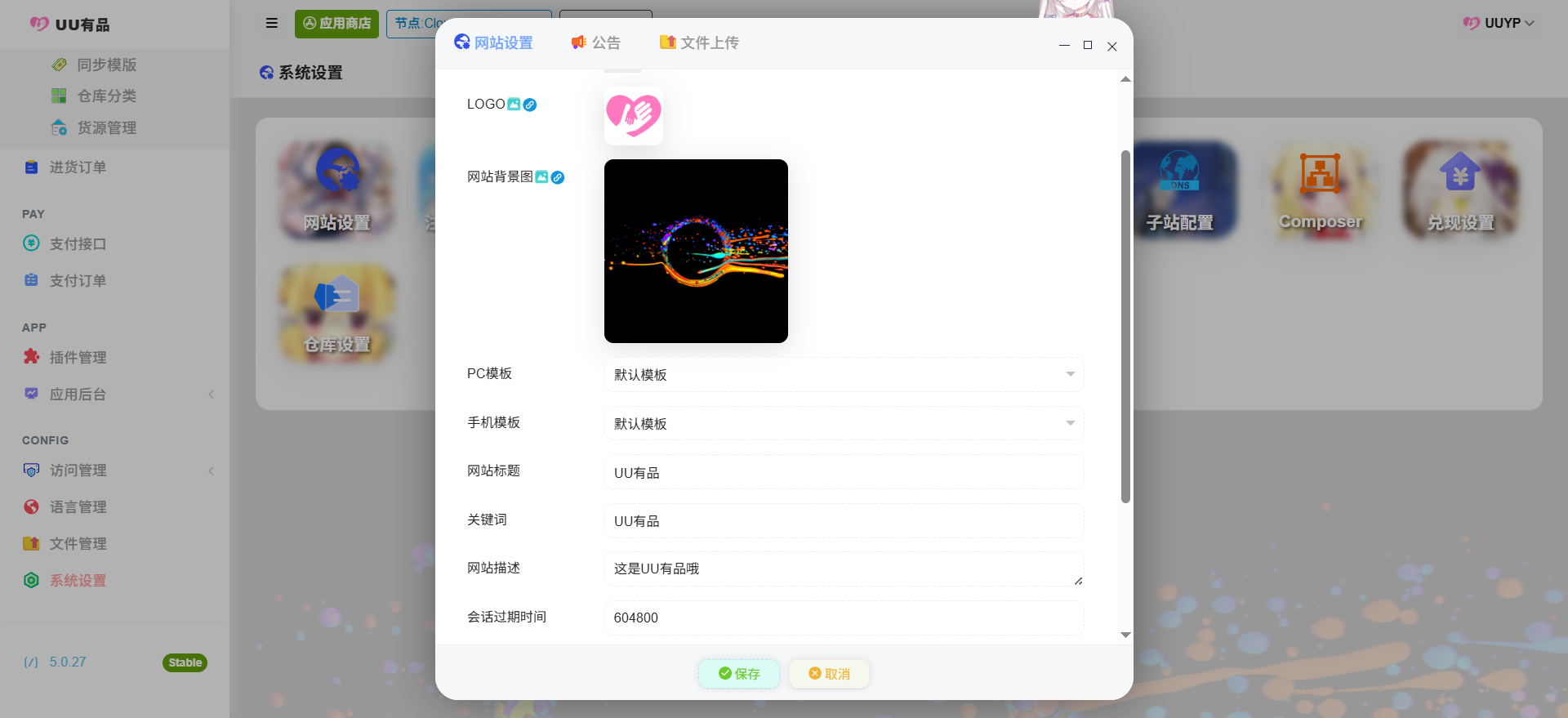Screen dimensions: 1568x718
Task: Switch to the 公告 tab
Action: click(596, 42)
